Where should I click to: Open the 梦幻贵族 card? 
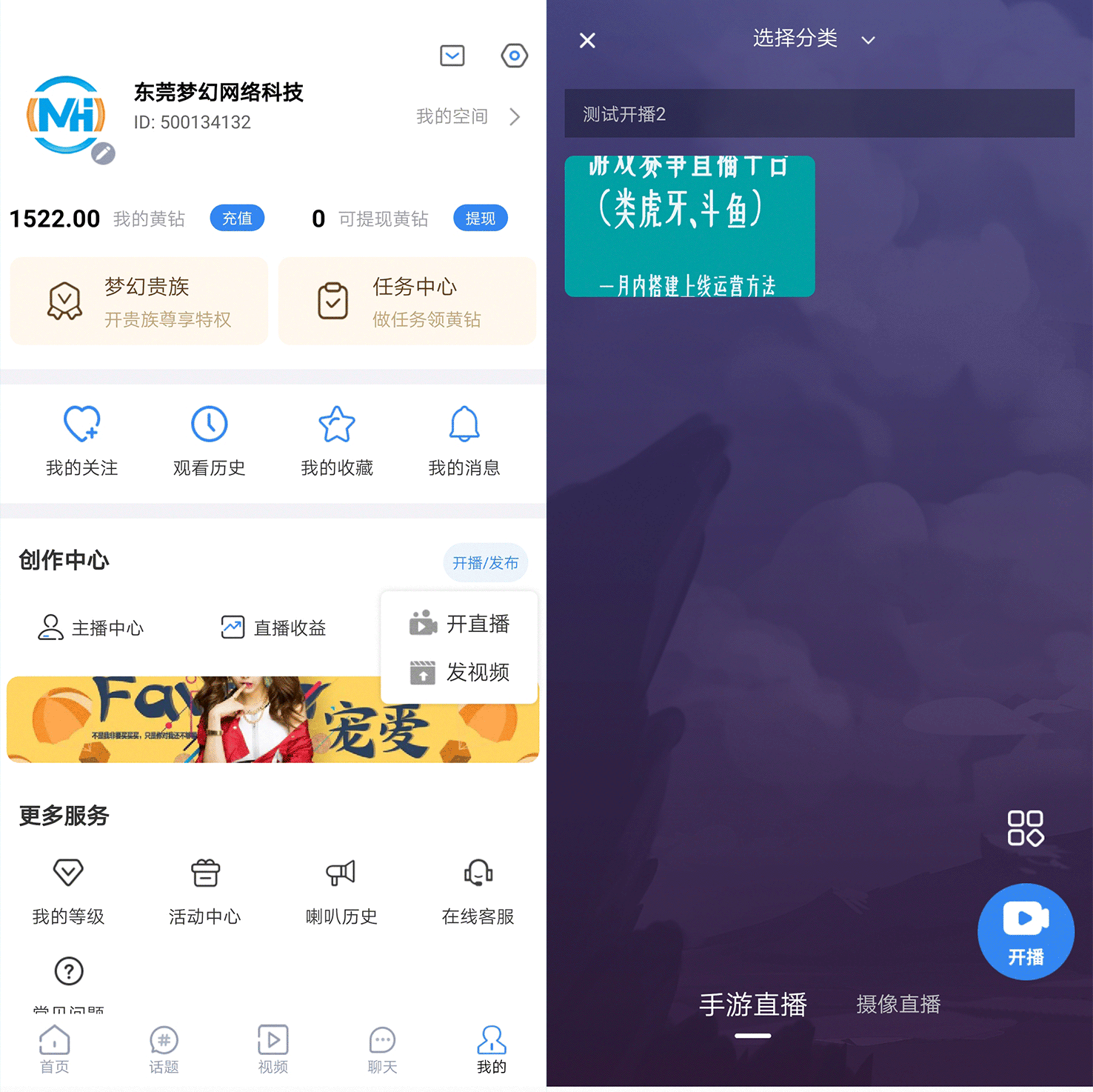pyautogui.click(x=139, y=302)
